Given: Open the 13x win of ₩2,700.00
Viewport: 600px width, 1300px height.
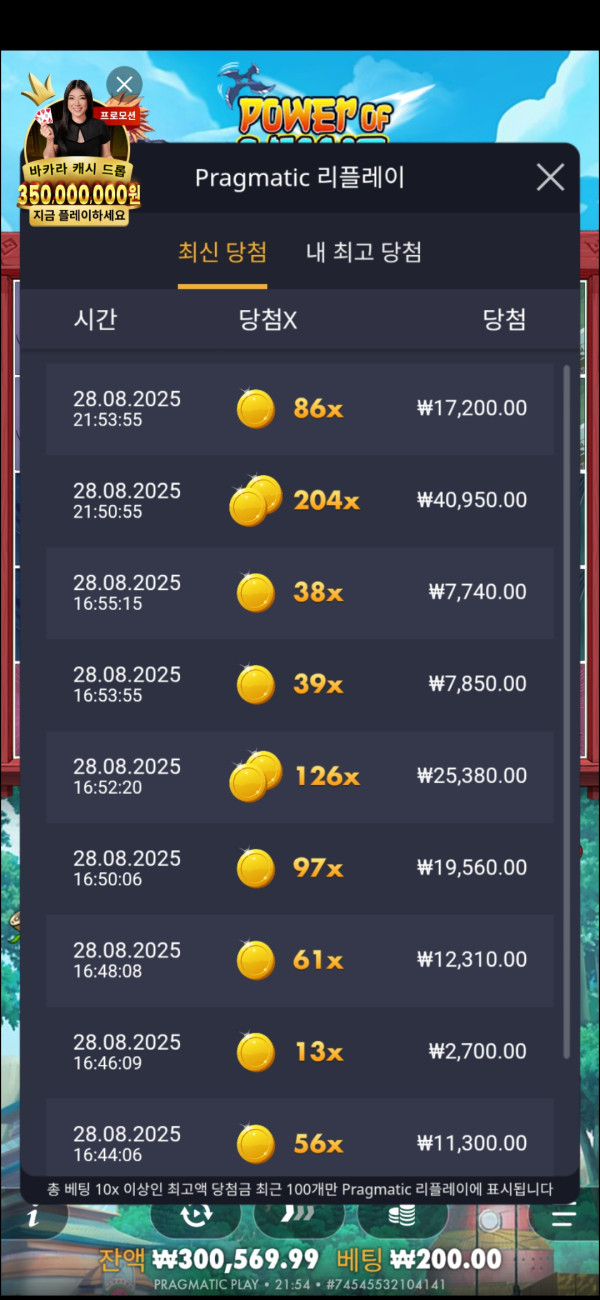Looking at the screenshot, I should [x=300, y=1053].
